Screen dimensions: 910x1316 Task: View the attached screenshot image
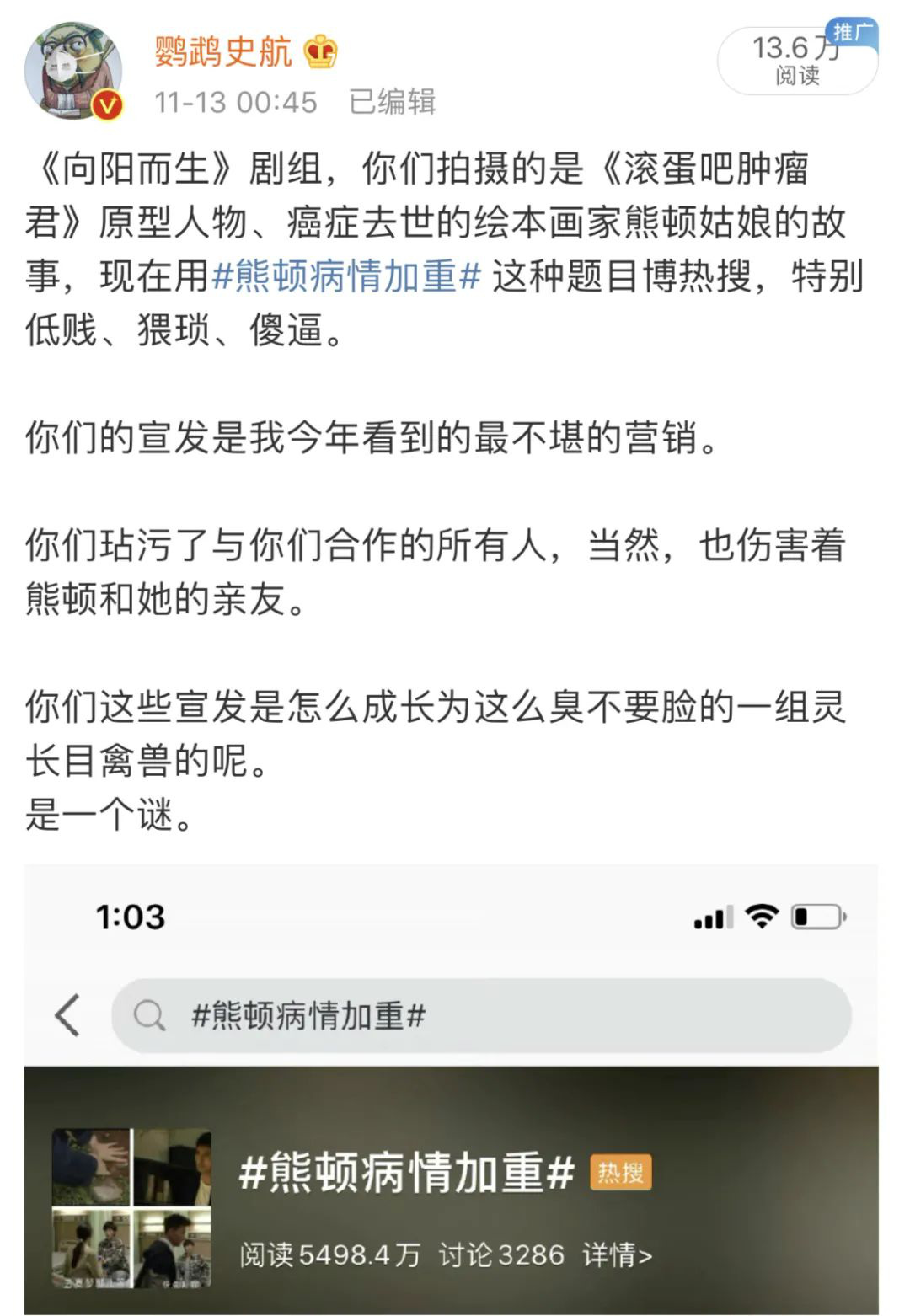(x=451, y=1089)
